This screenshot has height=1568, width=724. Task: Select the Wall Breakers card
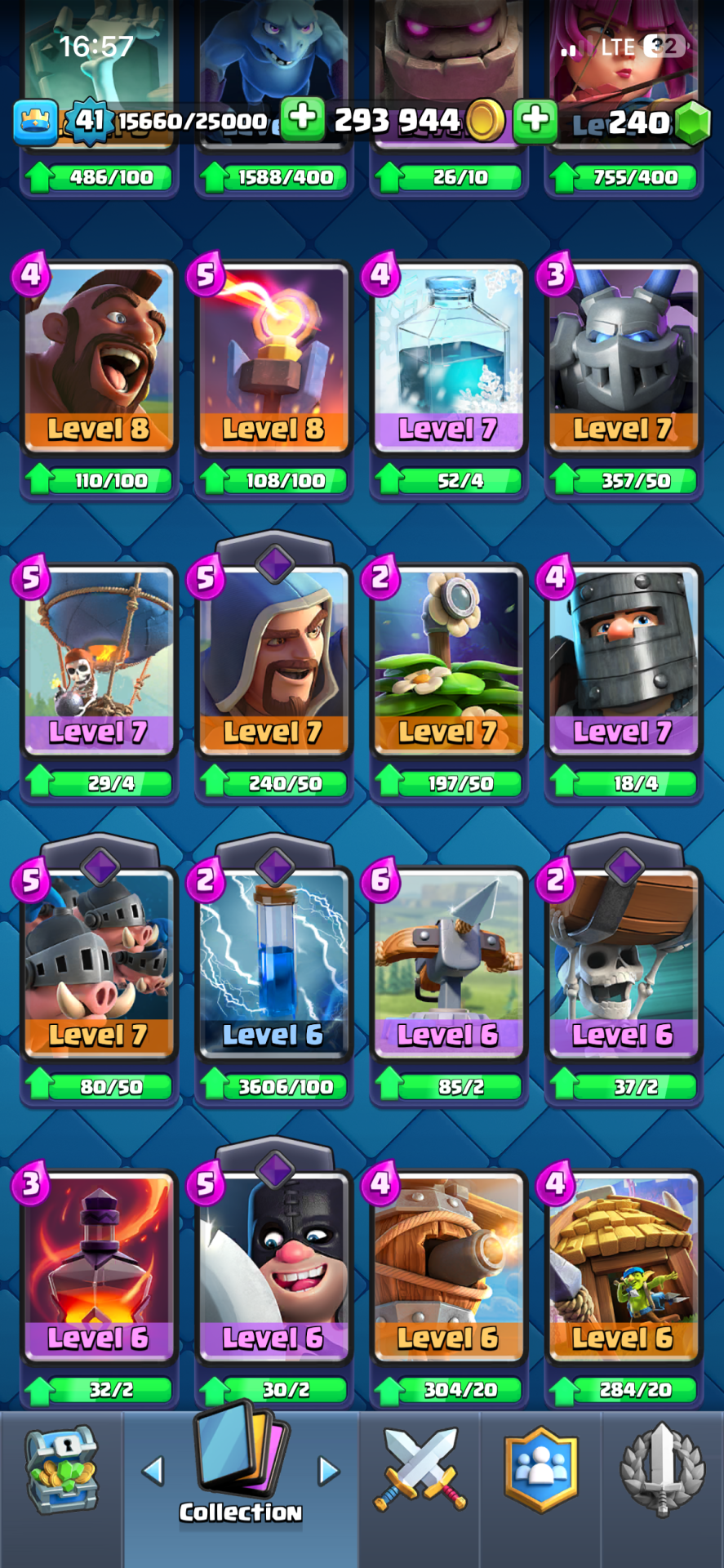tap(623, 963)
